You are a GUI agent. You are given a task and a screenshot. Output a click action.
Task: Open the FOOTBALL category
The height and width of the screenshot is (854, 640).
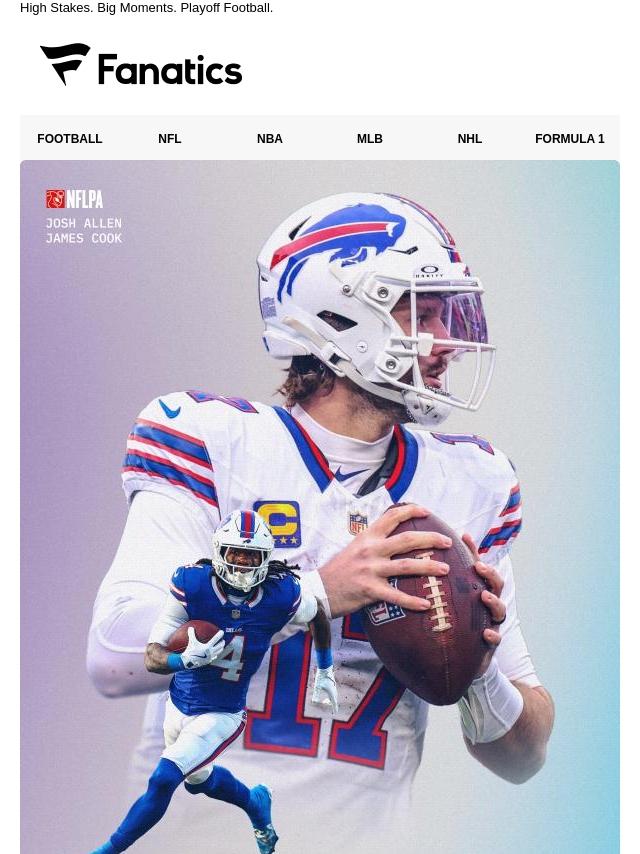[70, 139]
